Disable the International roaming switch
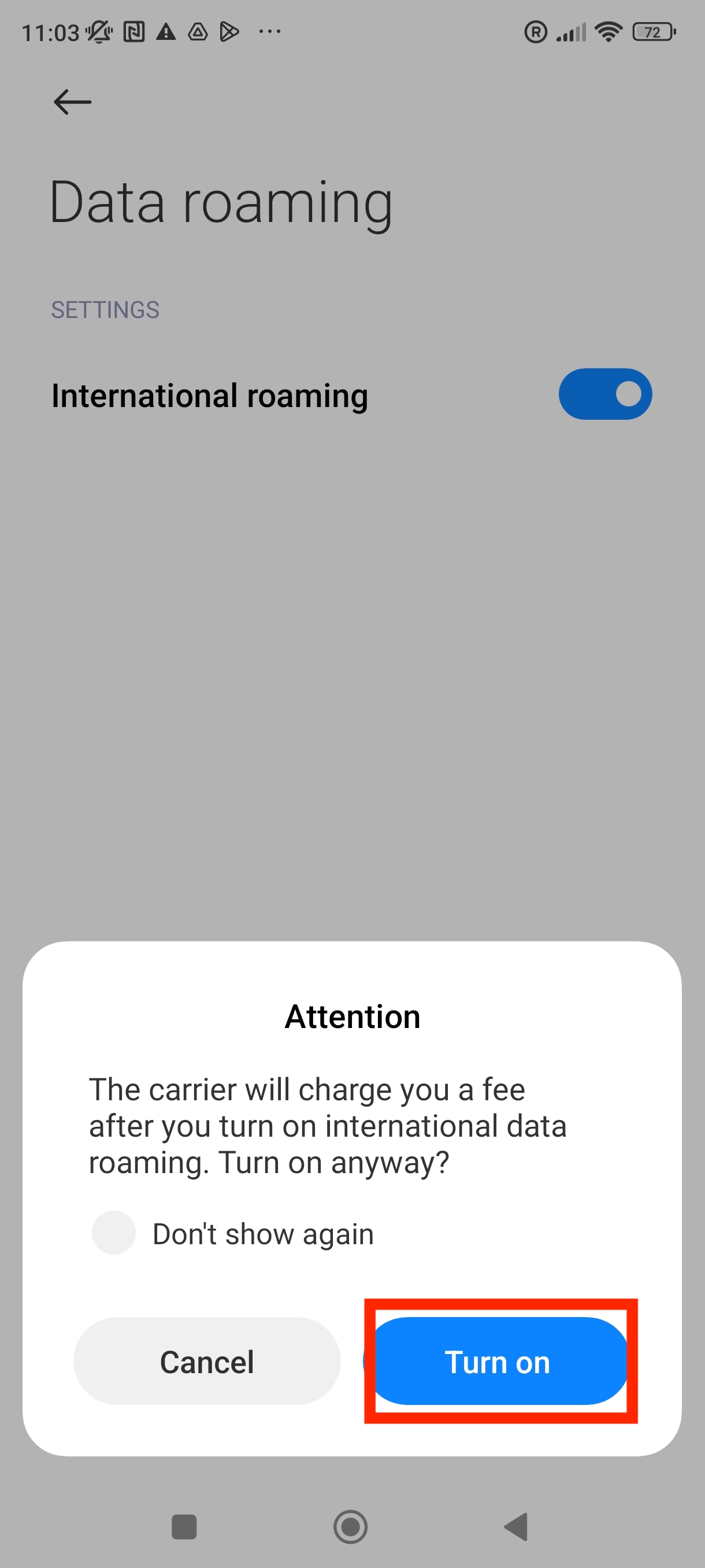Screen dimensions: 705x1568 coord(605,394)
